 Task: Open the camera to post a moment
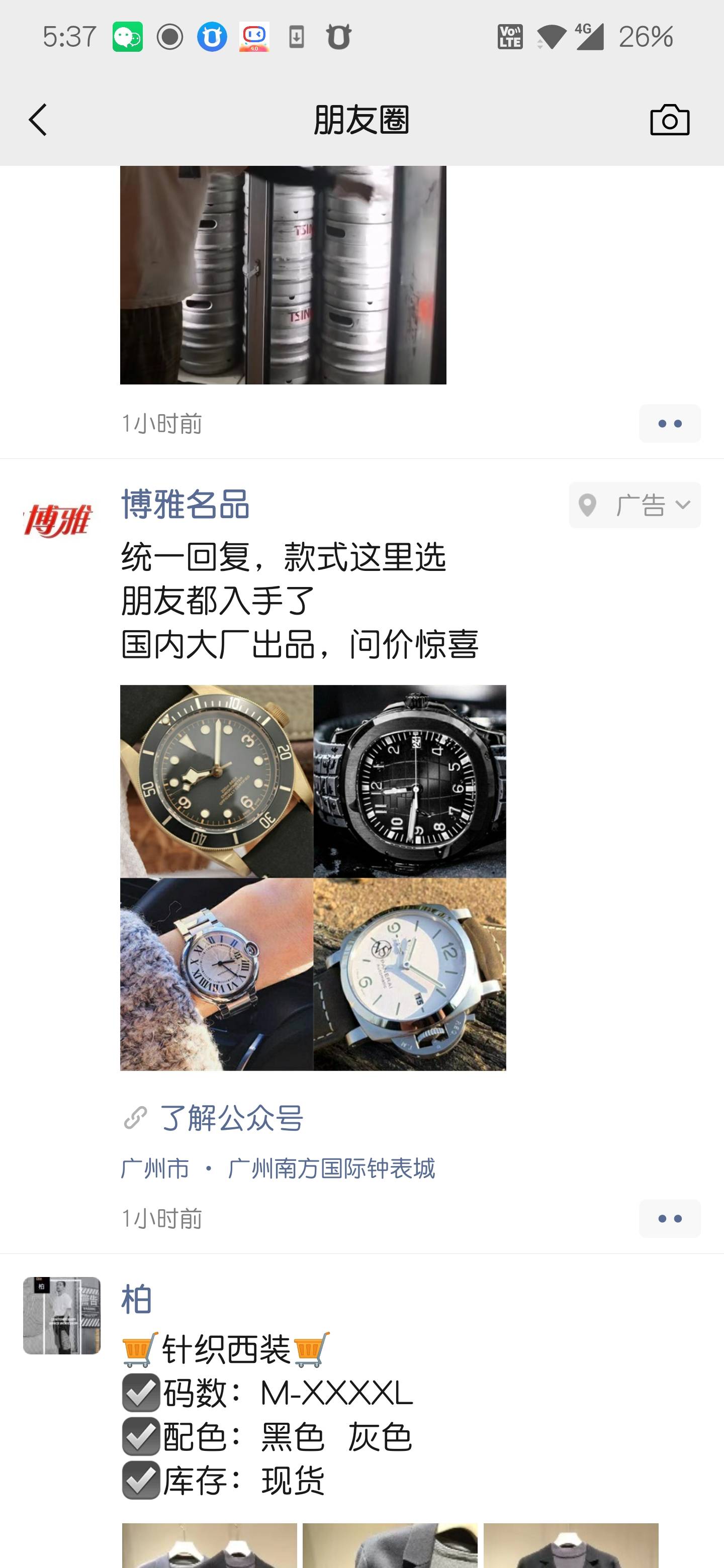[x=669, y=119]
